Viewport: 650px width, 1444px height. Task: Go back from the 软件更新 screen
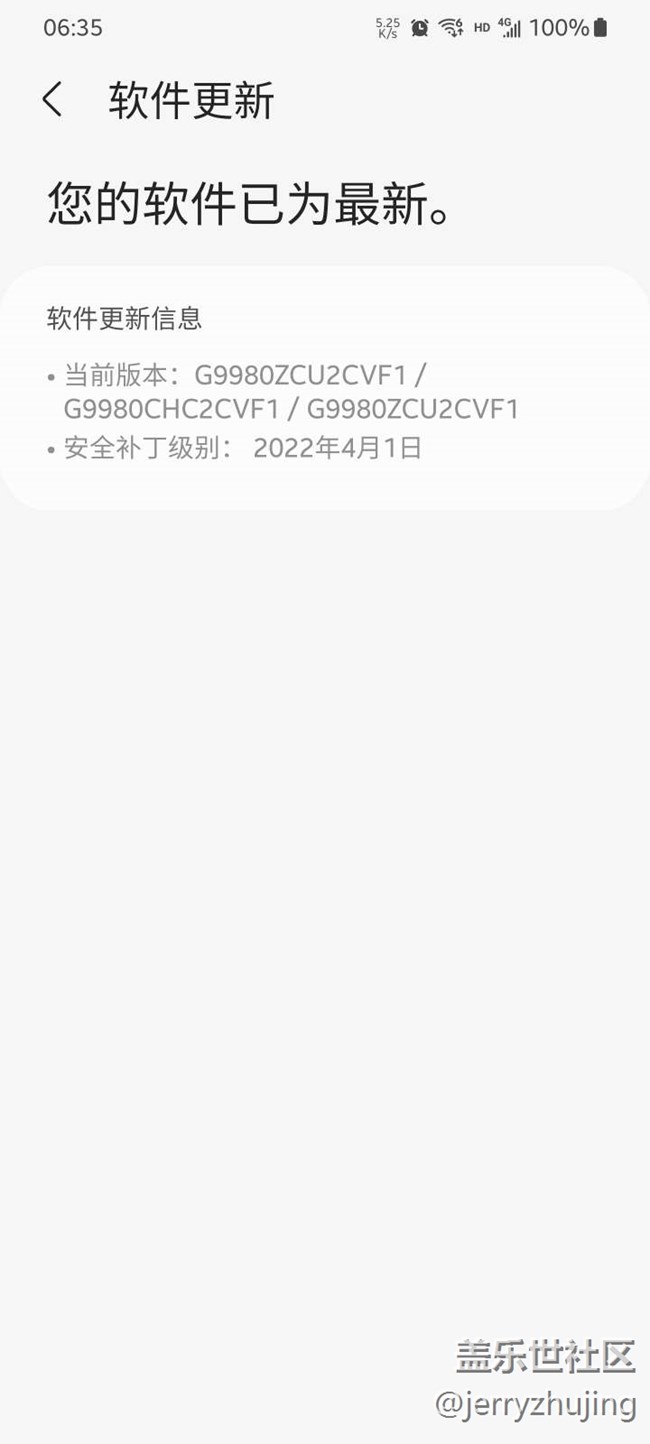pos(53,100)
